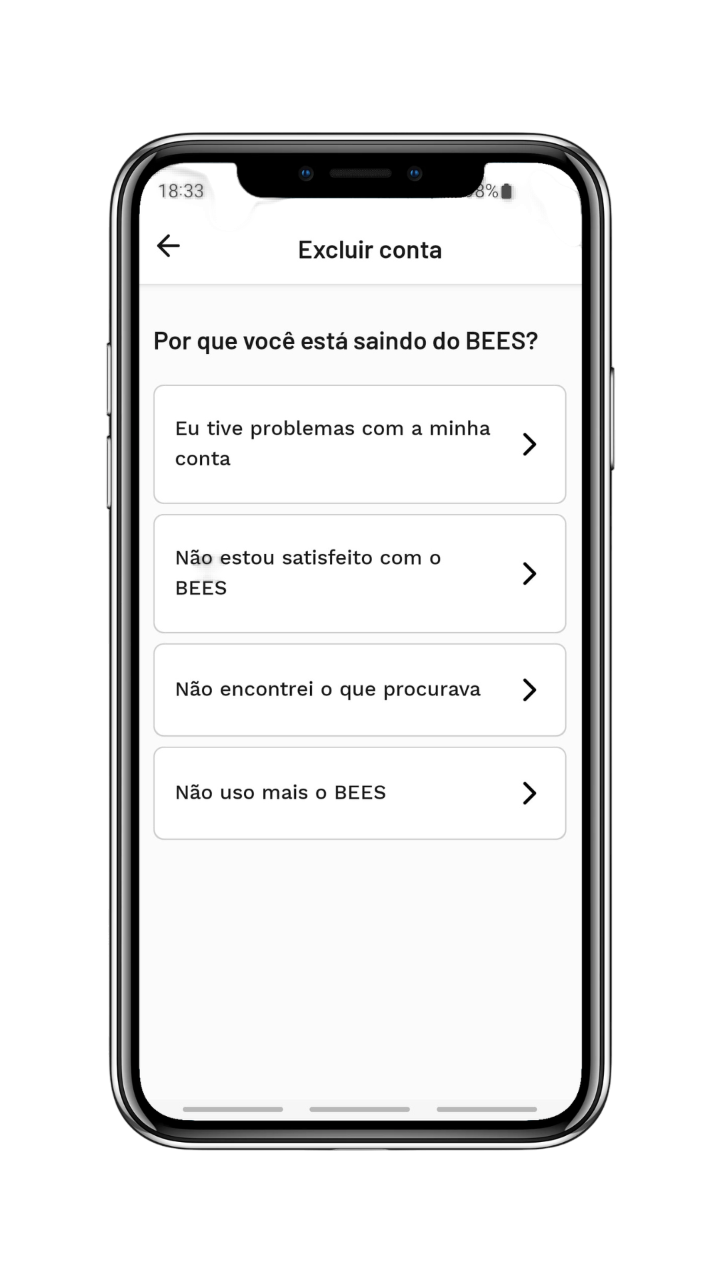The image size is (720, 1280).
Task: Select 'Eu tive problemas com a minha conta'
Action: pyautogui.click(x=360, y=444)
